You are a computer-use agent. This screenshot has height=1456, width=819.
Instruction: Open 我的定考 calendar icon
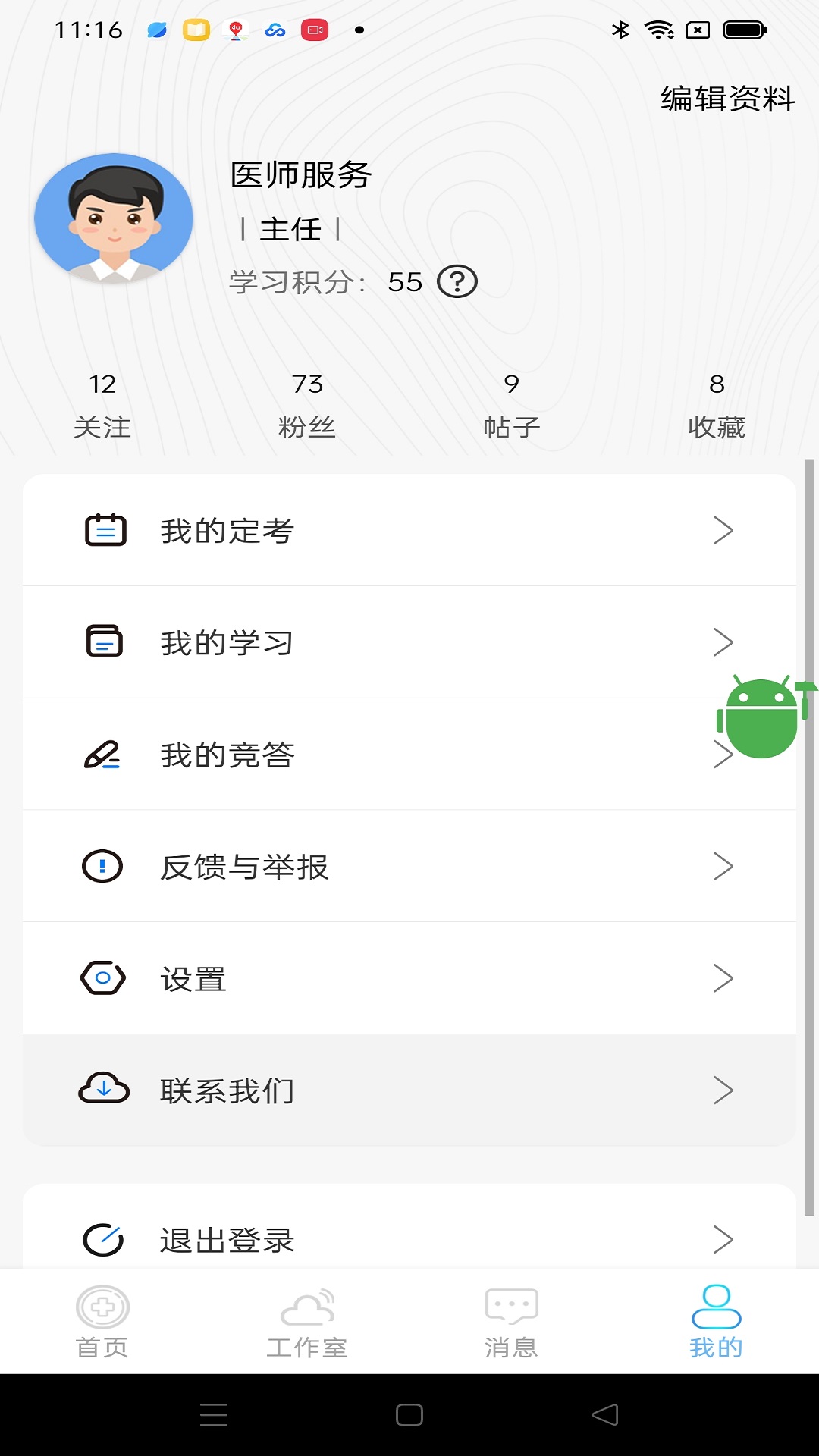[104, 530]
